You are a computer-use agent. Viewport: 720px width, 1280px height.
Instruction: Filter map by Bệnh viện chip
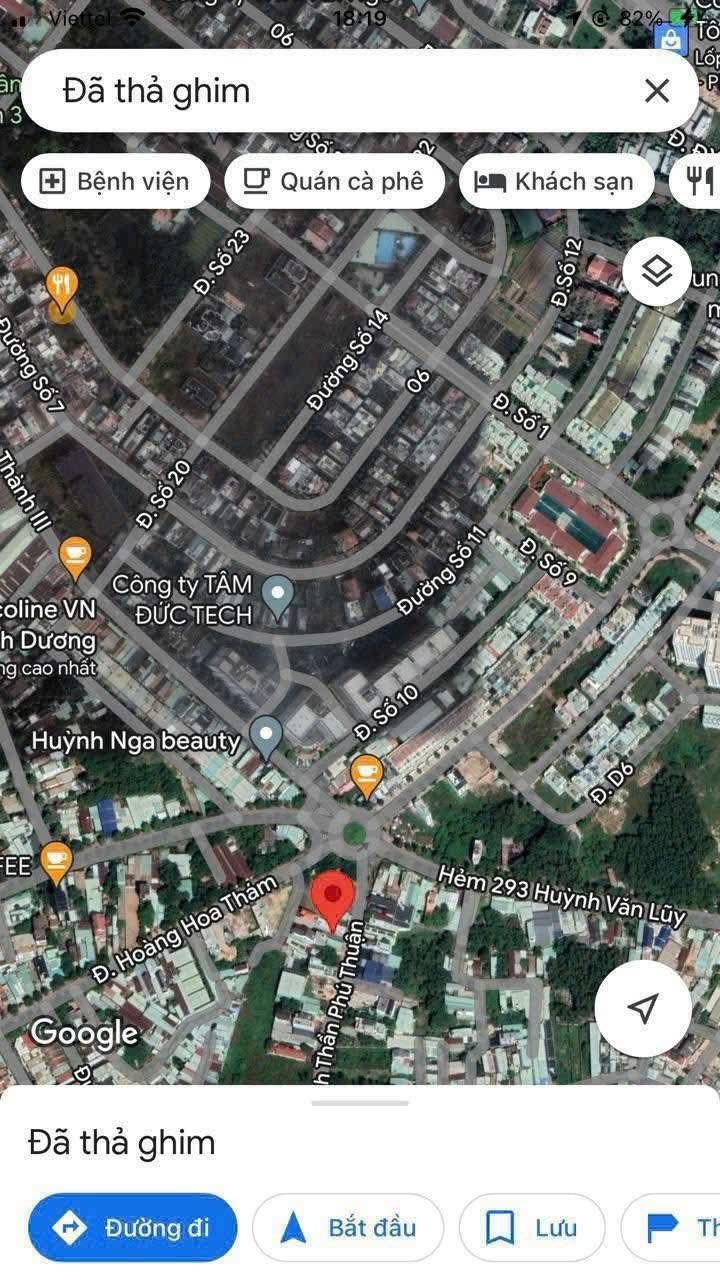(x=115, y=181)
